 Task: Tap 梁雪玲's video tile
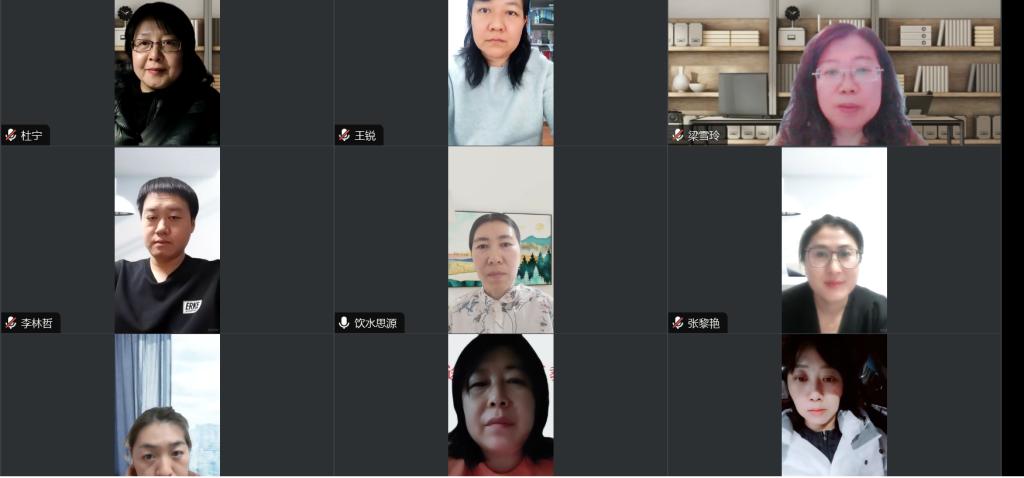coord(834,73)
